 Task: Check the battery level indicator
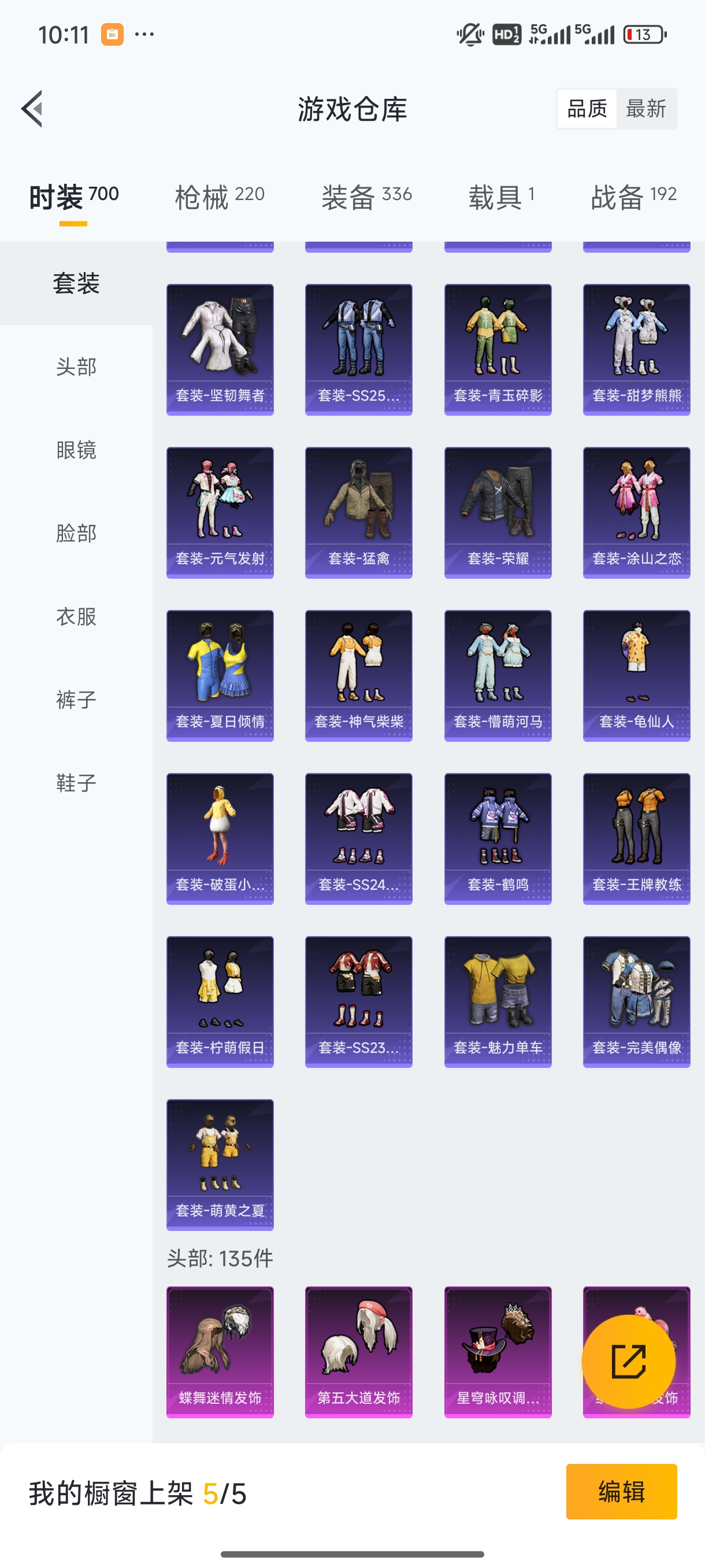click(646, 35)
